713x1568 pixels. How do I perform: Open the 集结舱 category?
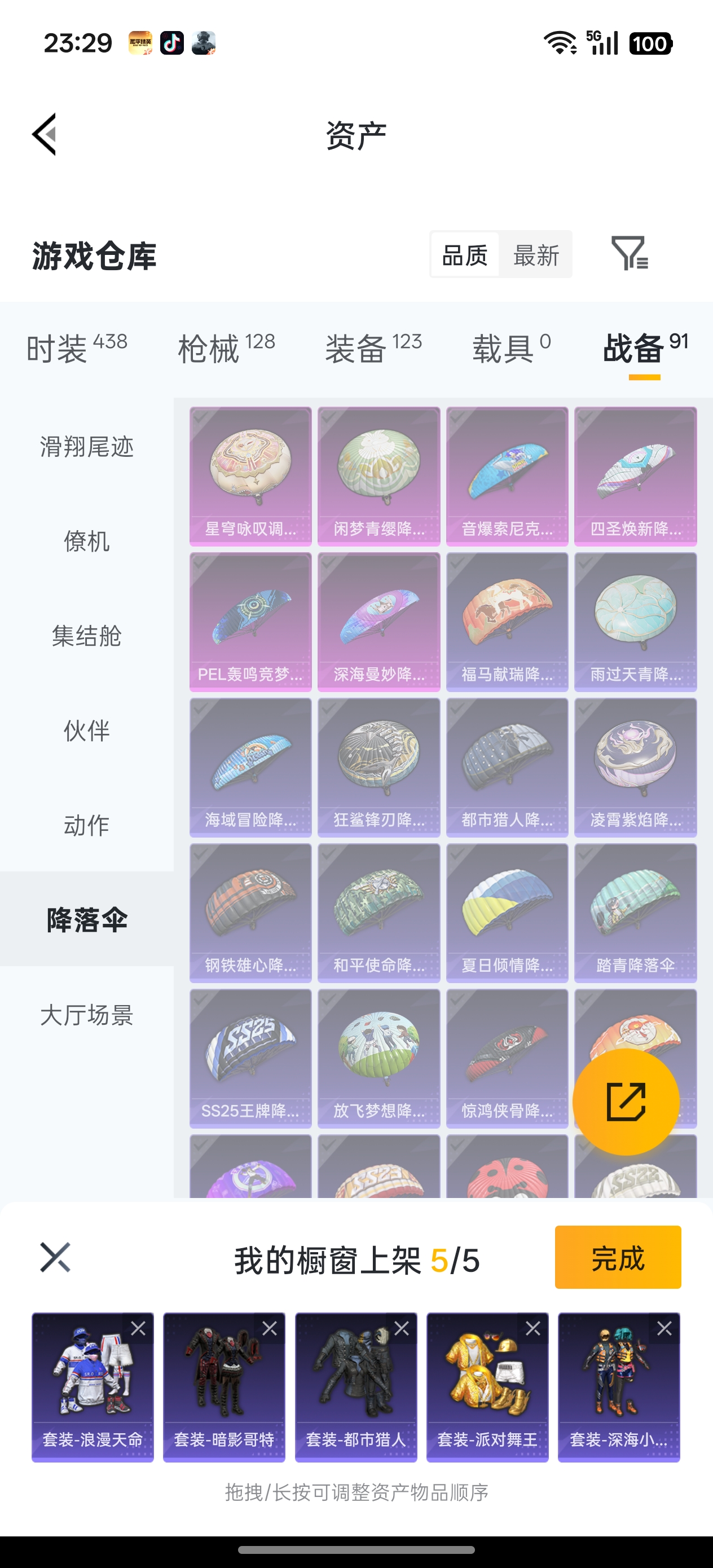pyautogui.click(x=86, y=636)
